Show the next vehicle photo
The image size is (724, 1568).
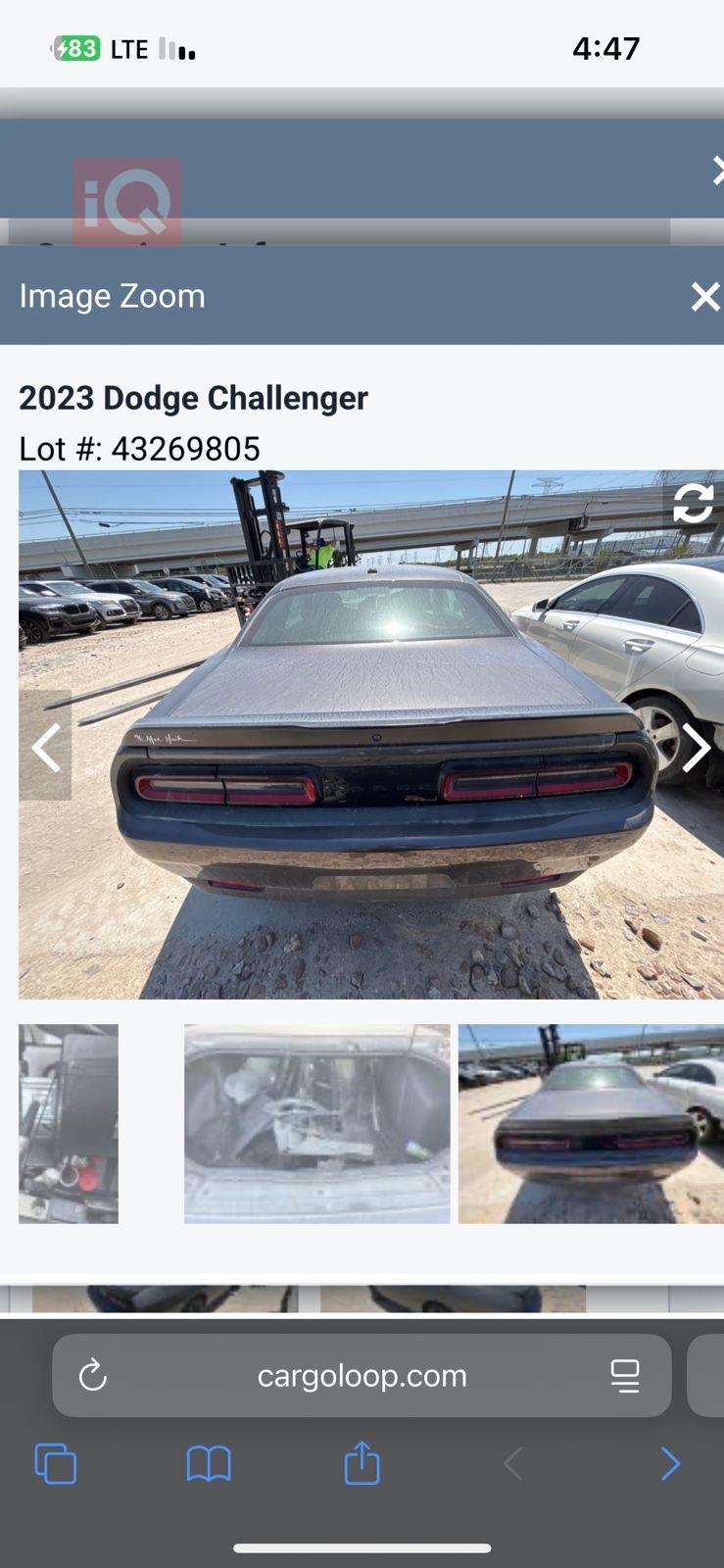695,748
